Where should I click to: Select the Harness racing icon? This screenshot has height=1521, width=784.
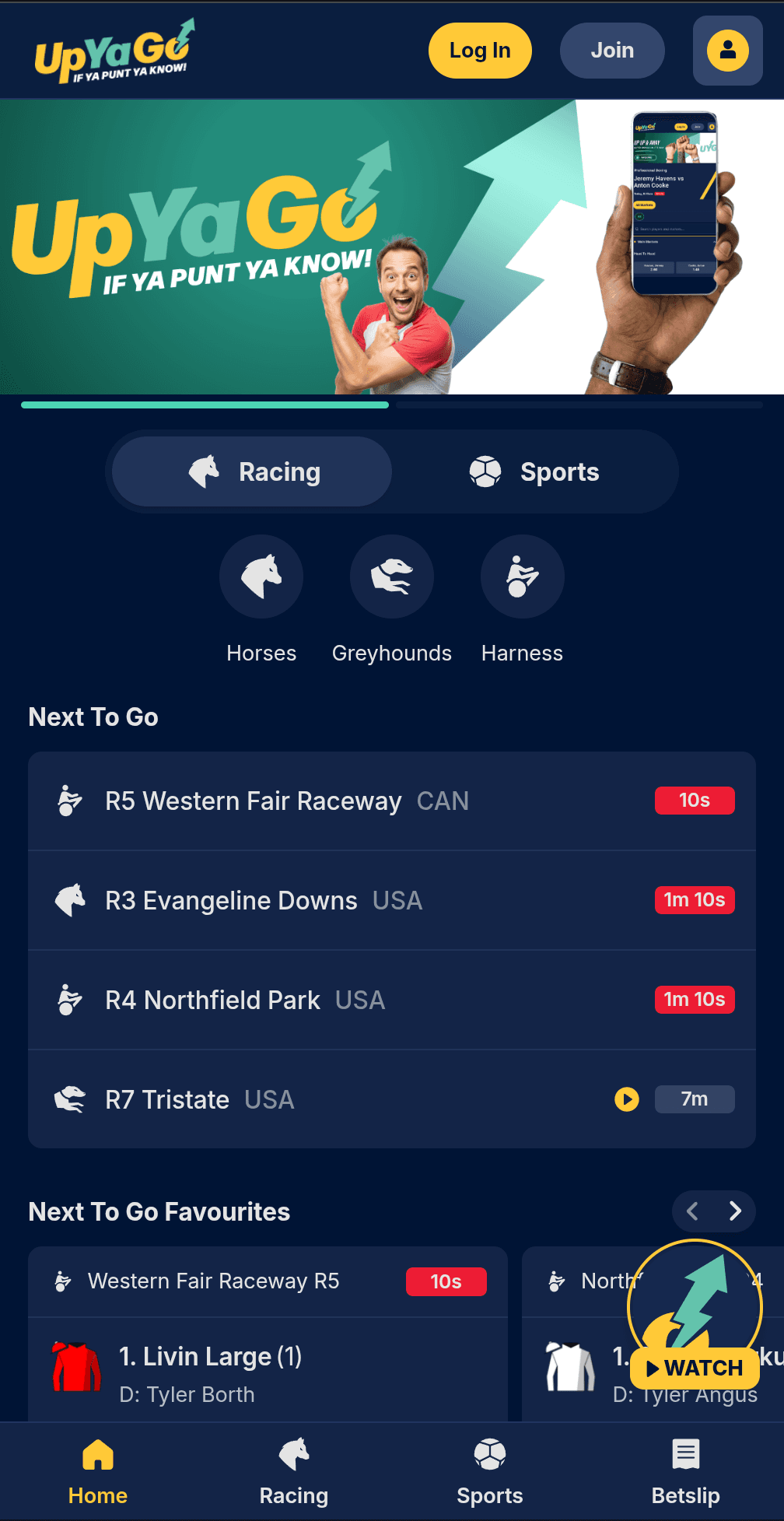522,577
